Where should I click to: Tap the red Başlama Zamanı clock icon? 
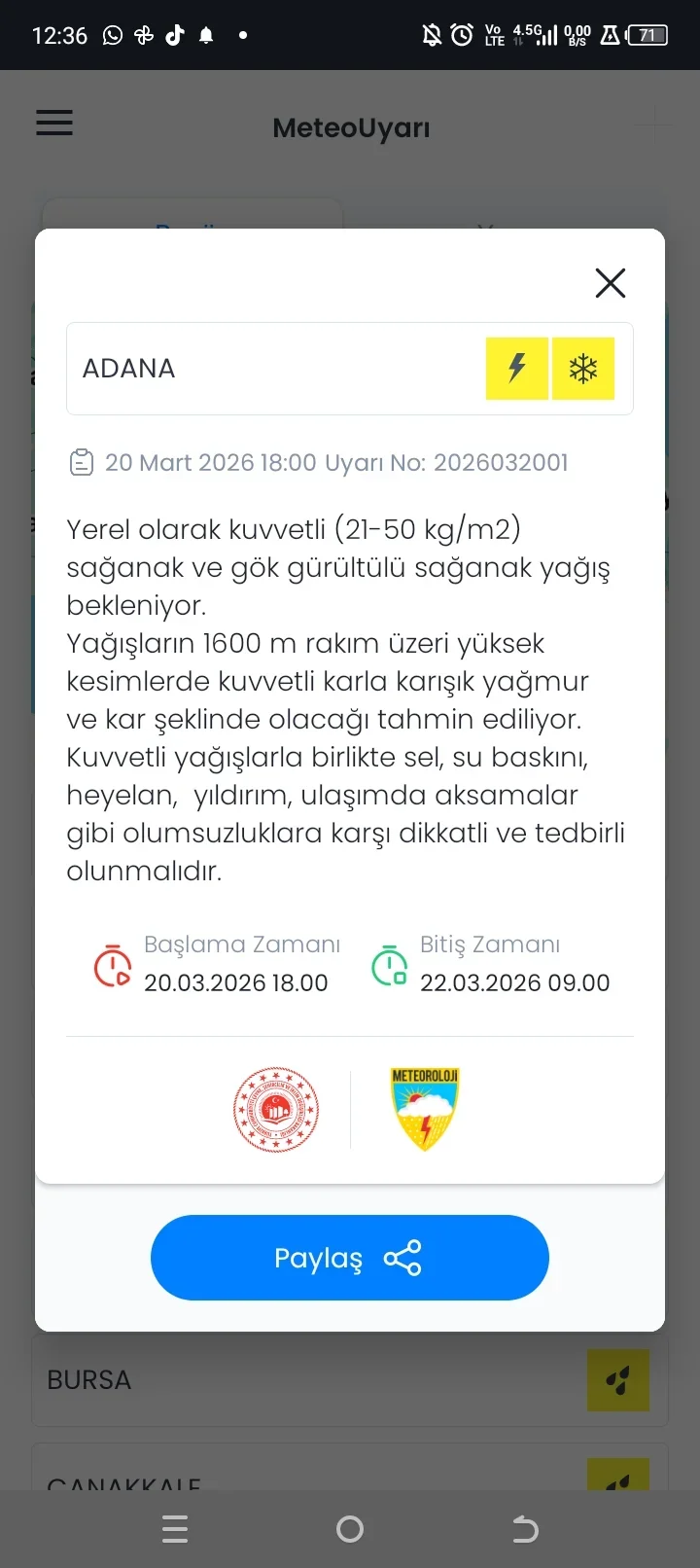coord(113,964)
